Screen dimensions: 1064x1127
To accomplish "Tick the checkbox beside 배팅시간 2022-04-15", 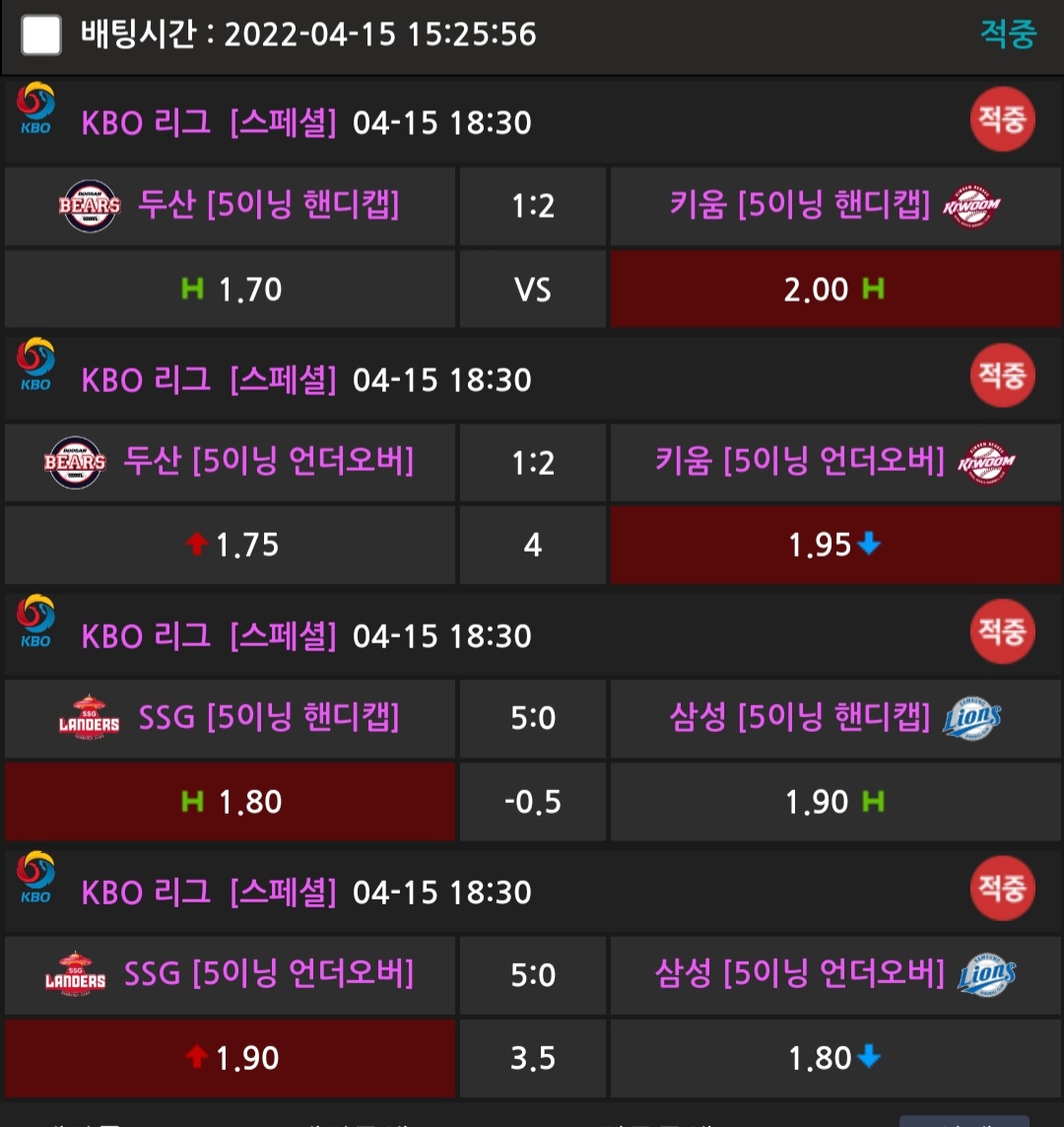I will pyautogui.click(x=41, y=35).
